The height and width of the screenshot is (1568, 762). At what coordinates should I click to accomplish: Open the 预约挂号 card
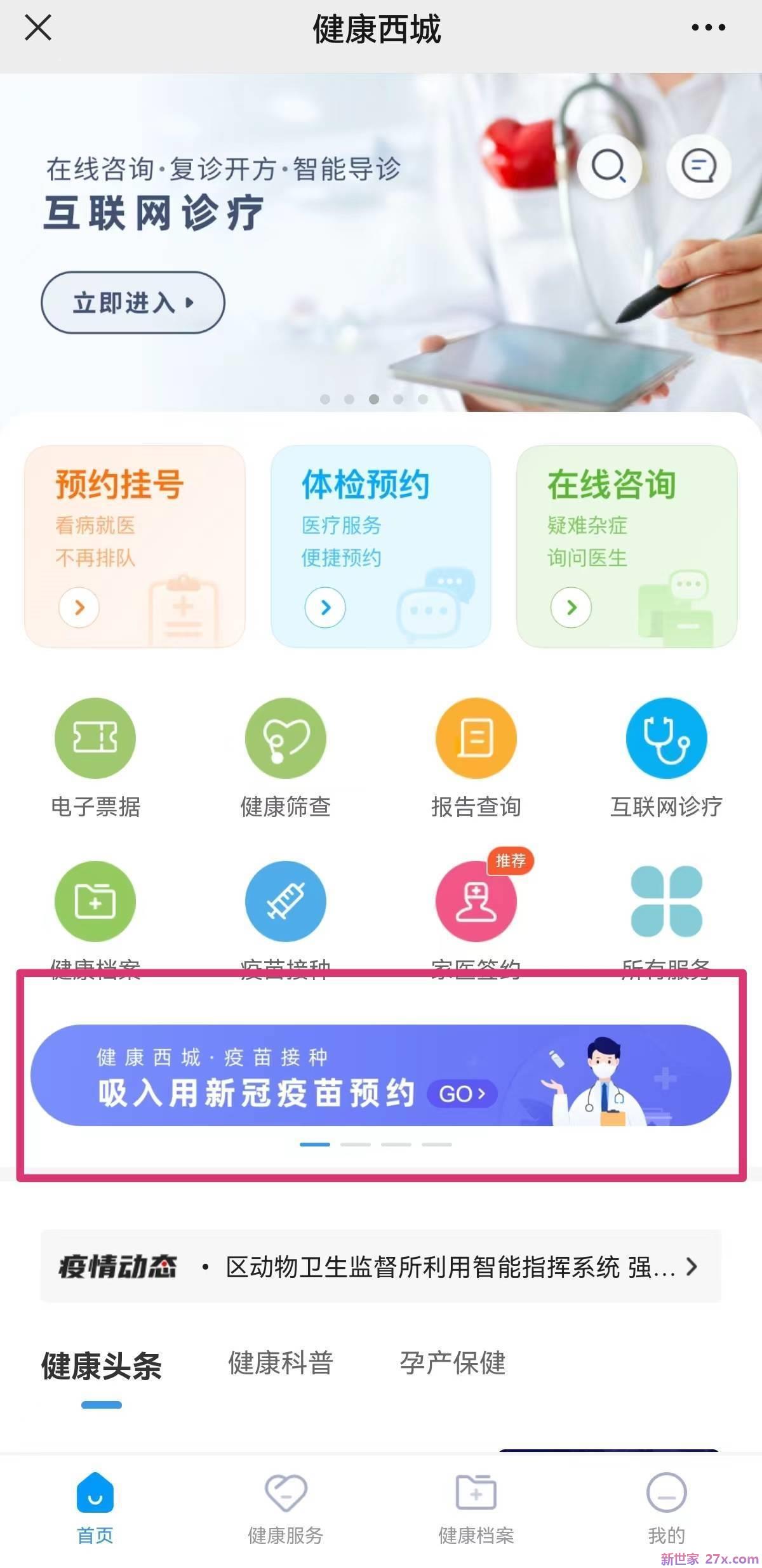[135, 546]
